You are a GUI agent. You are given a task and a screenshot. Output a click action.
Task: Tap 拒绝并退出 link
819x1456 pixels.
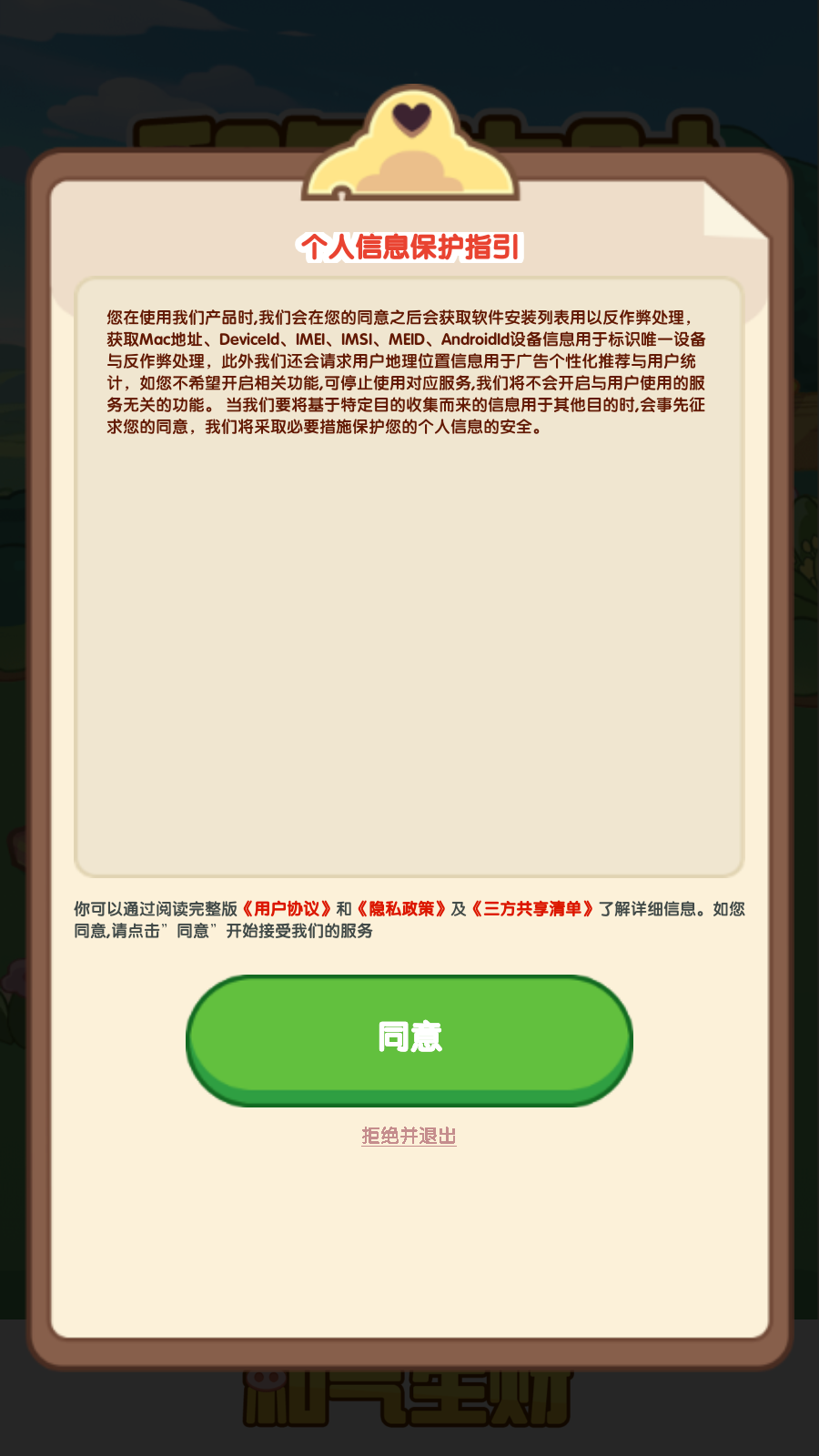409,1136
